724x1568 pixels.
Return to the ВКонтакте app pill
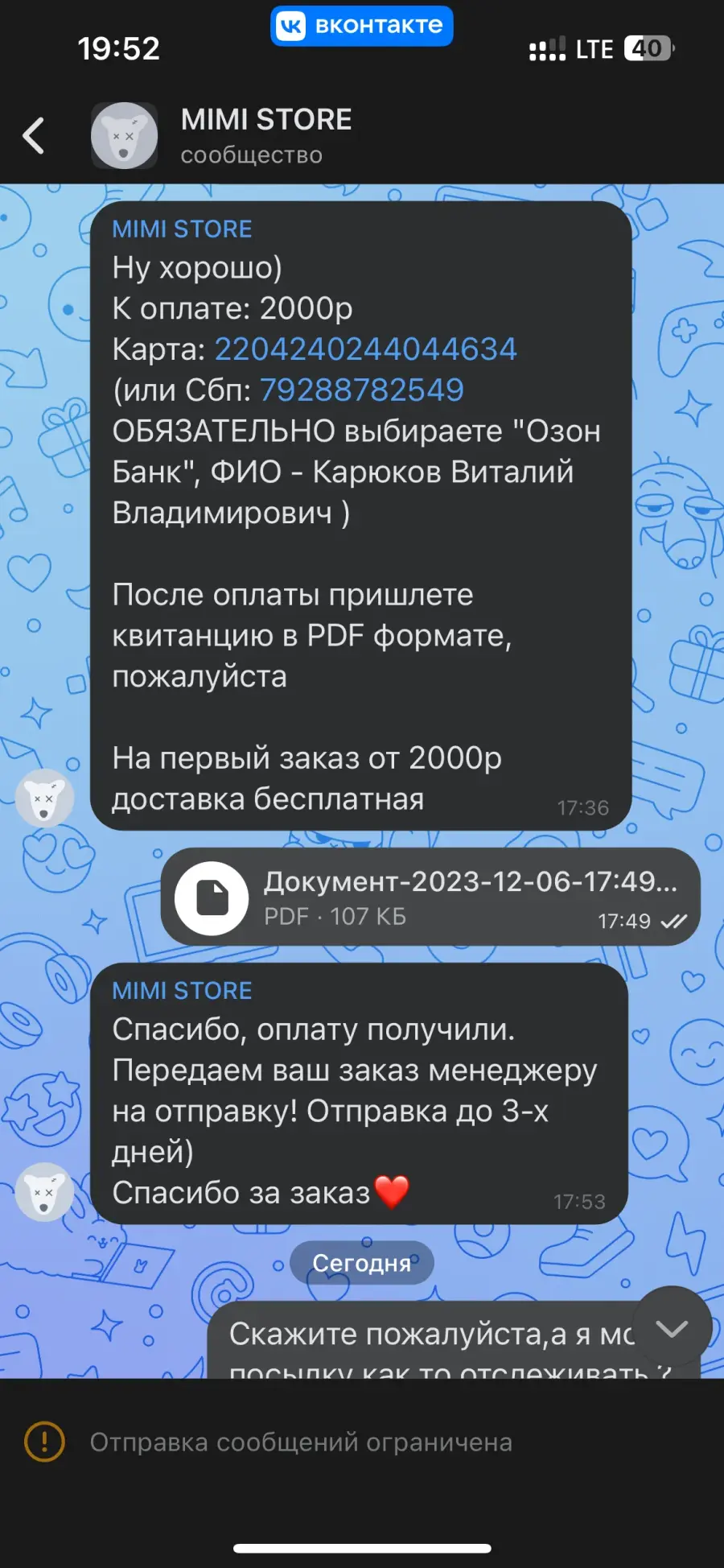tap(362, 26)
